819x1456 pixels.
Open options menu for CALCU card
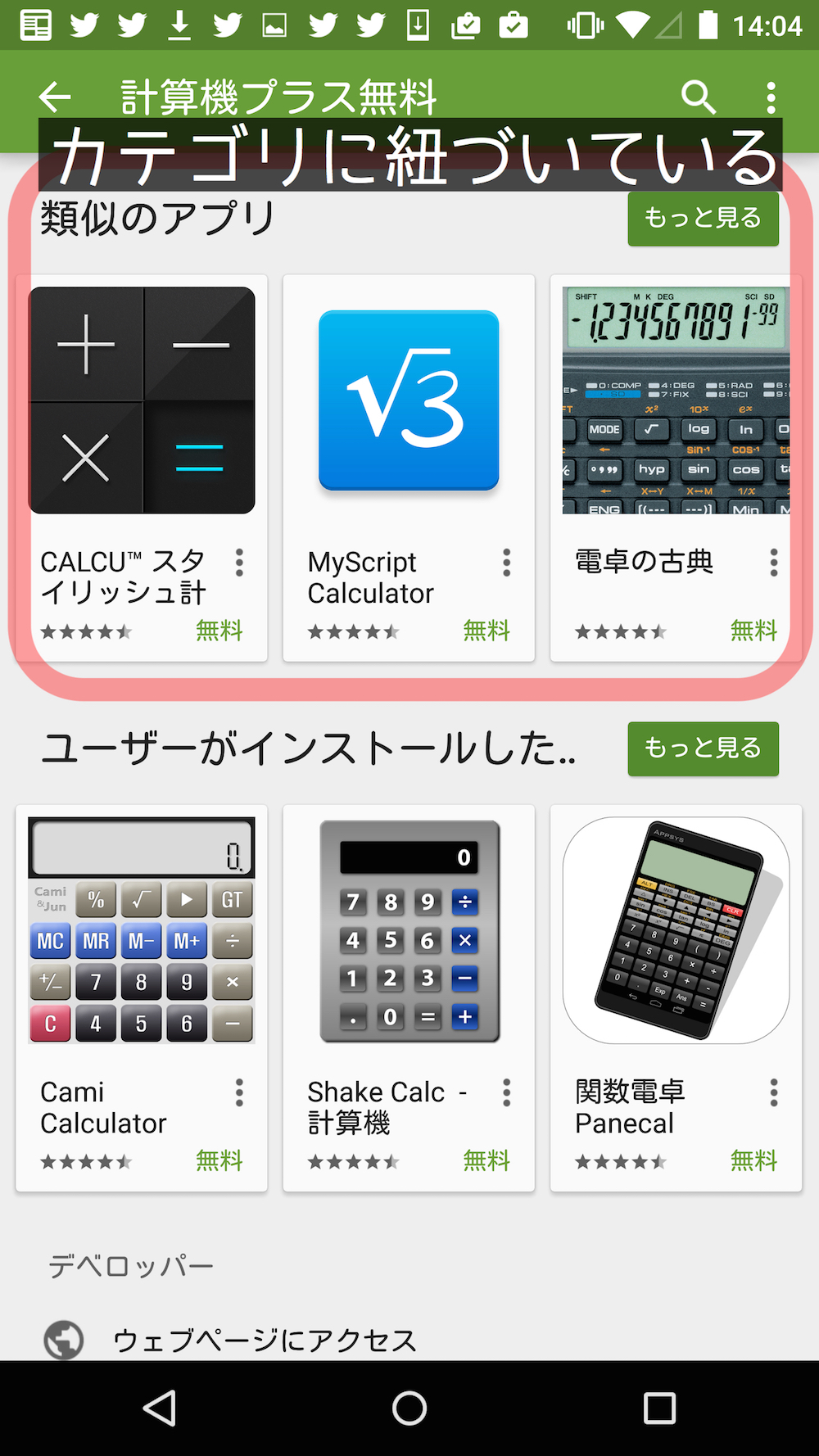tap(239, 563)
